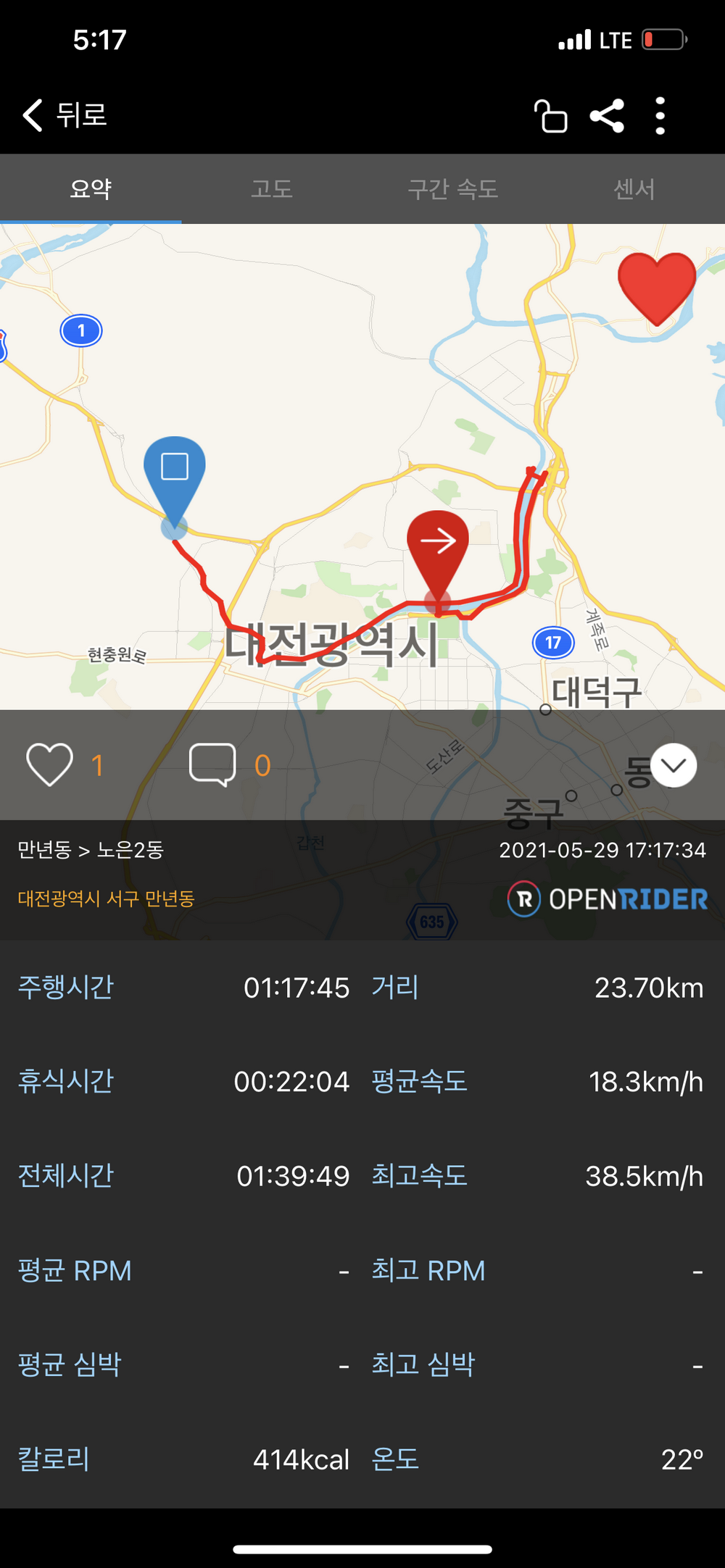725x1568 pixels.
Task: Select the 요약 tab
Action: click(91, 189)
